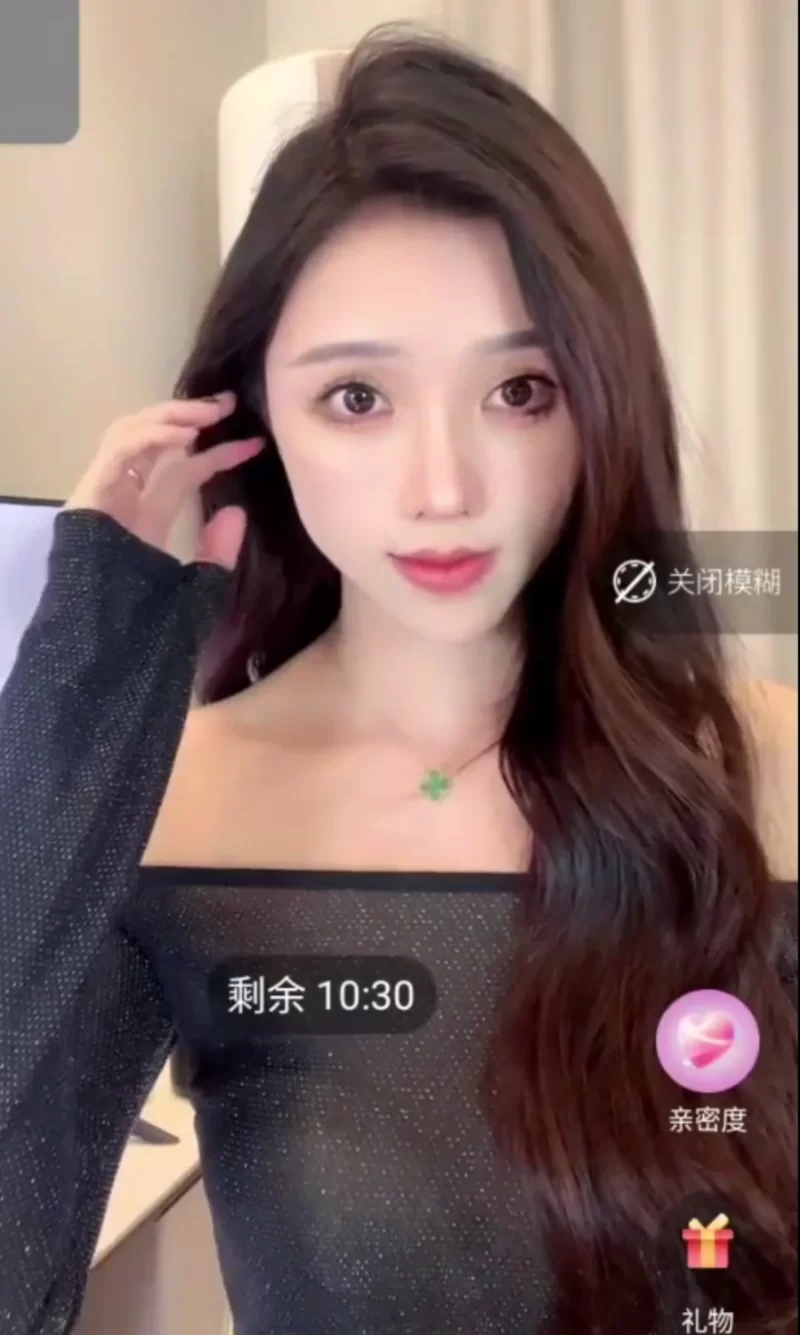Open the 亲密度 intimacy heart
The width and height of the screenshot is (800, 1335).
pyautogui.click(x=707, y=1042)
